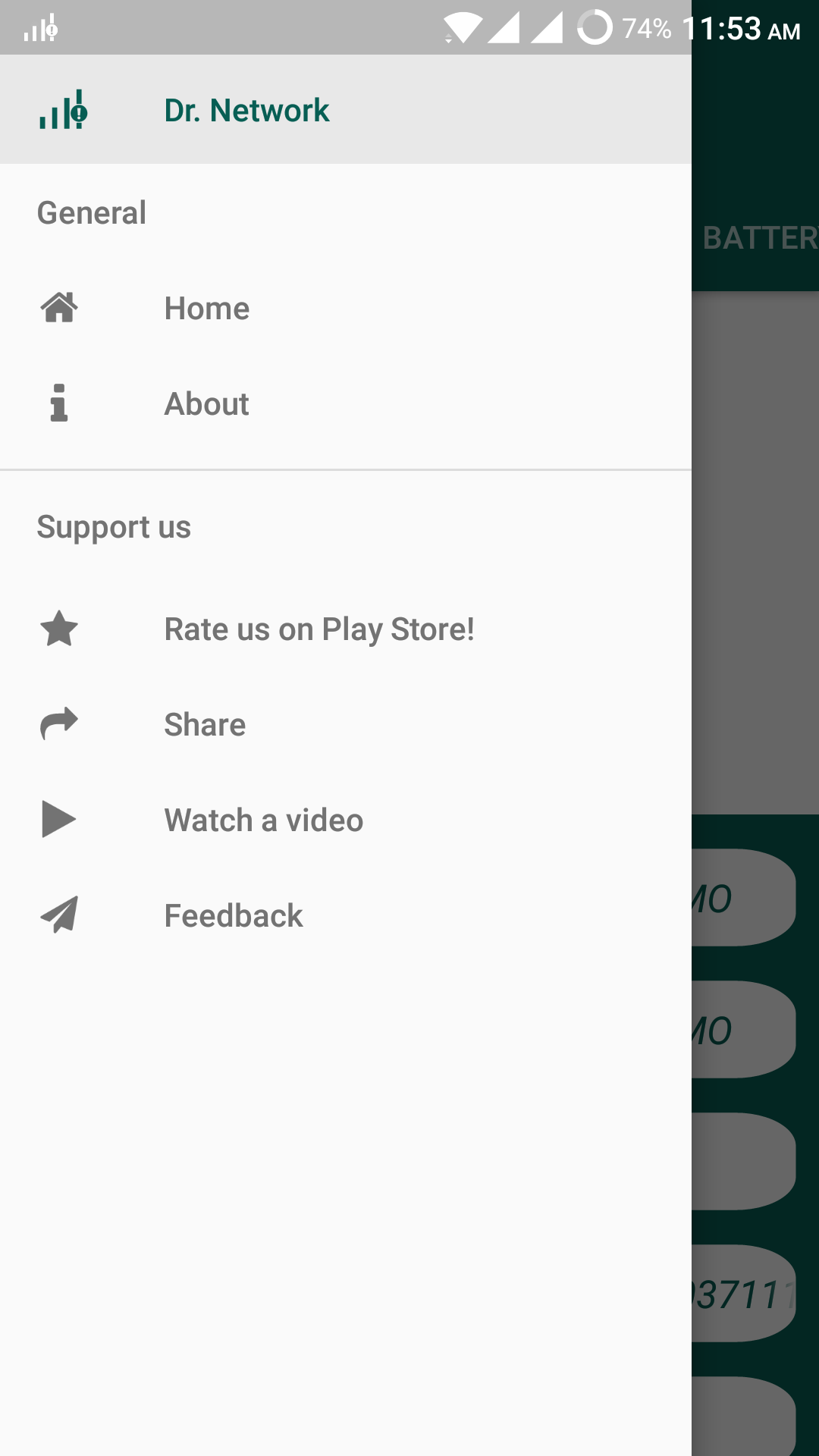Select the Feedback menu option
The image size is (819, 1456).
point(233,915)
